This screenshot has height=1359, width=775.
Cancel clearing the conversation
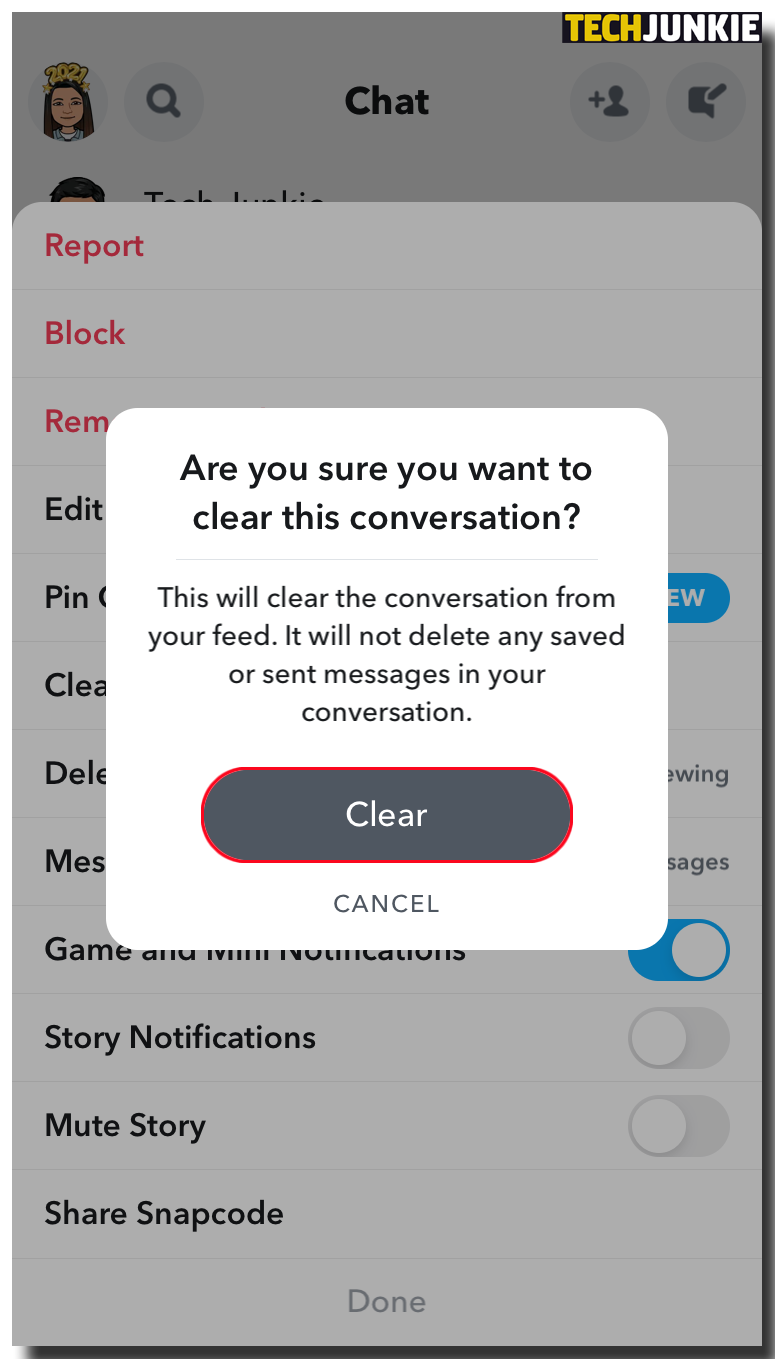click(x=387, y=904)
